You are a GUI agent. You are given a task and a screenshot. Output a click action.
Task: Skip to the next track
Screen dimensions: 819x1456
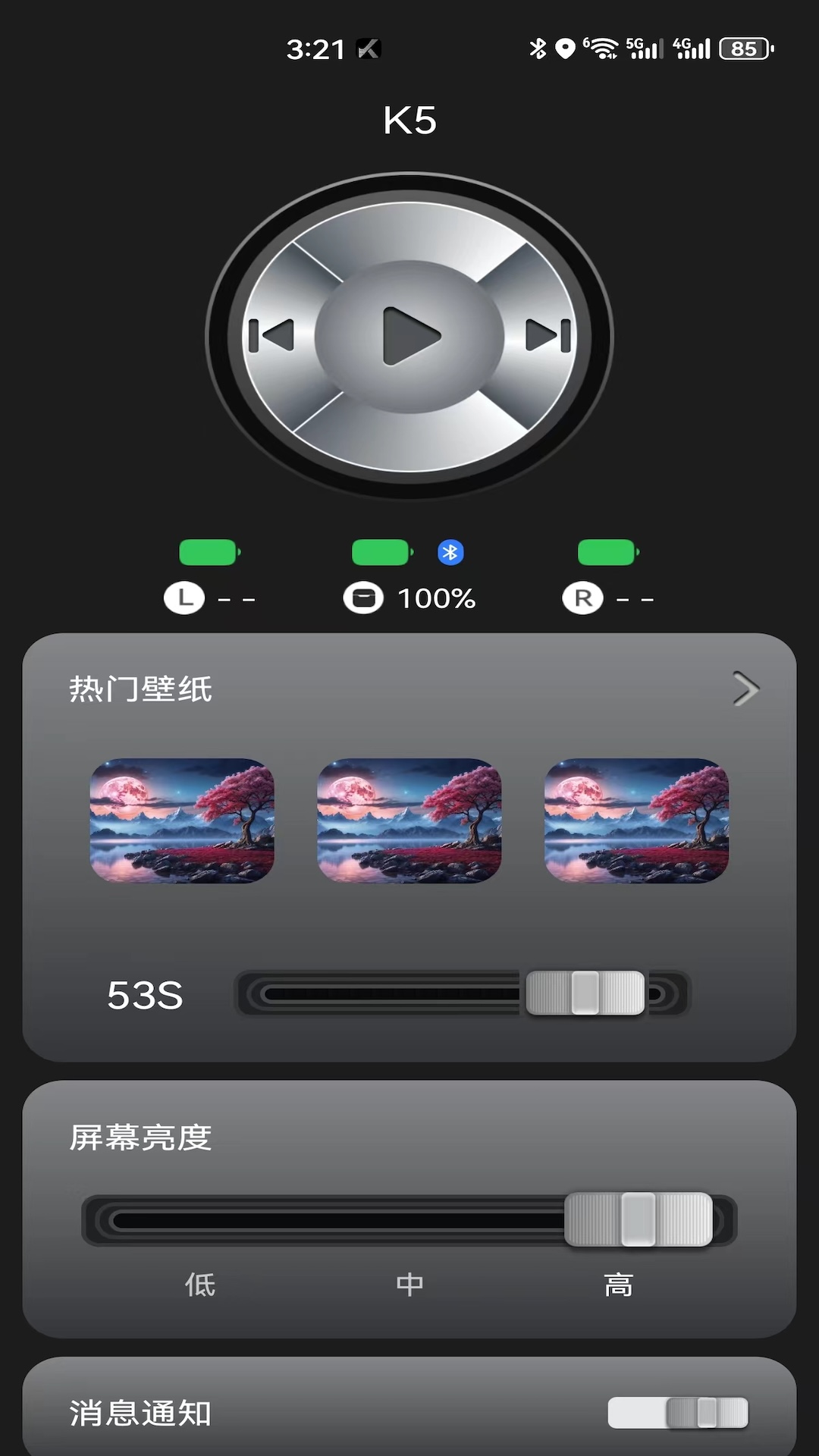[x=548, y=335]
